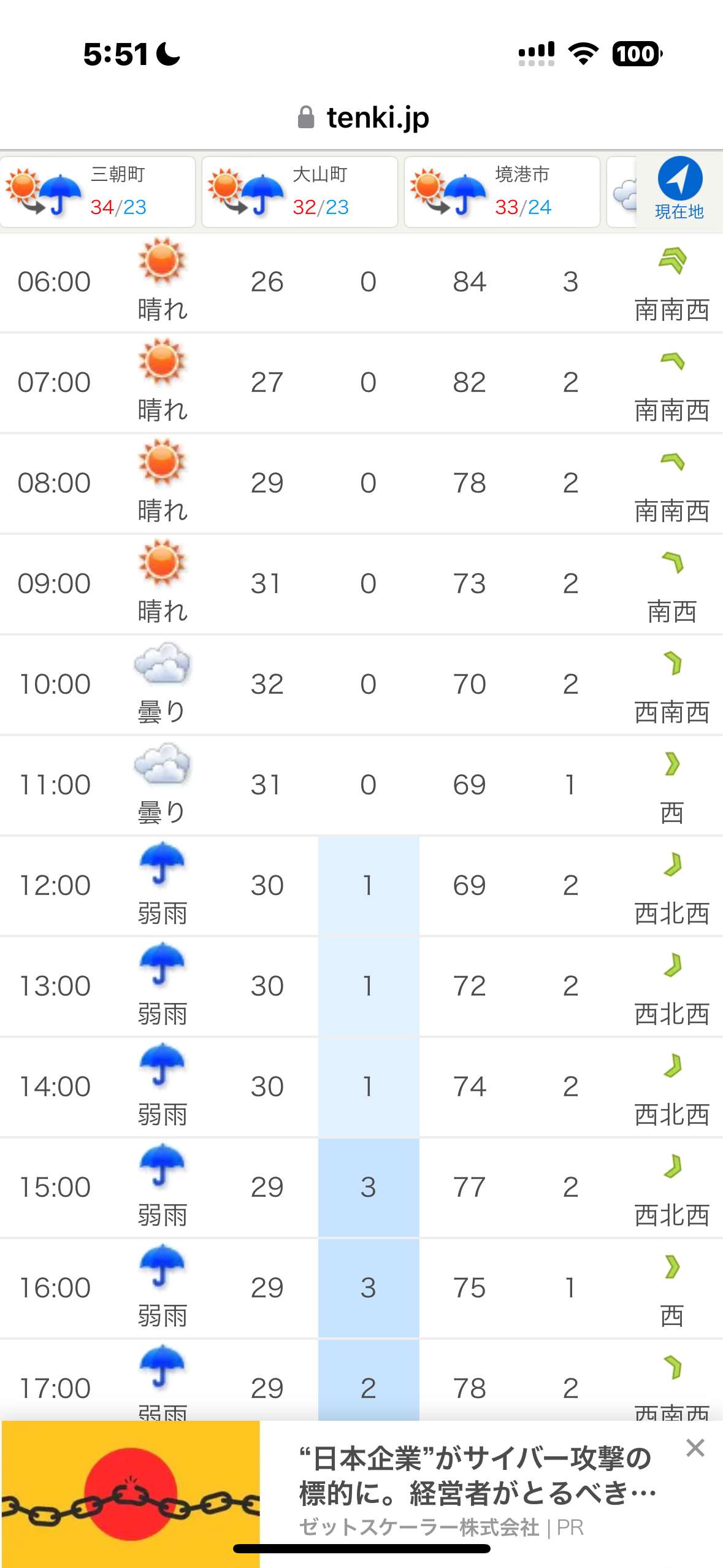Open the 大山町 weather card
Image resolution: width=723 pixels, height=1568 pixels.
coord(300,192)
